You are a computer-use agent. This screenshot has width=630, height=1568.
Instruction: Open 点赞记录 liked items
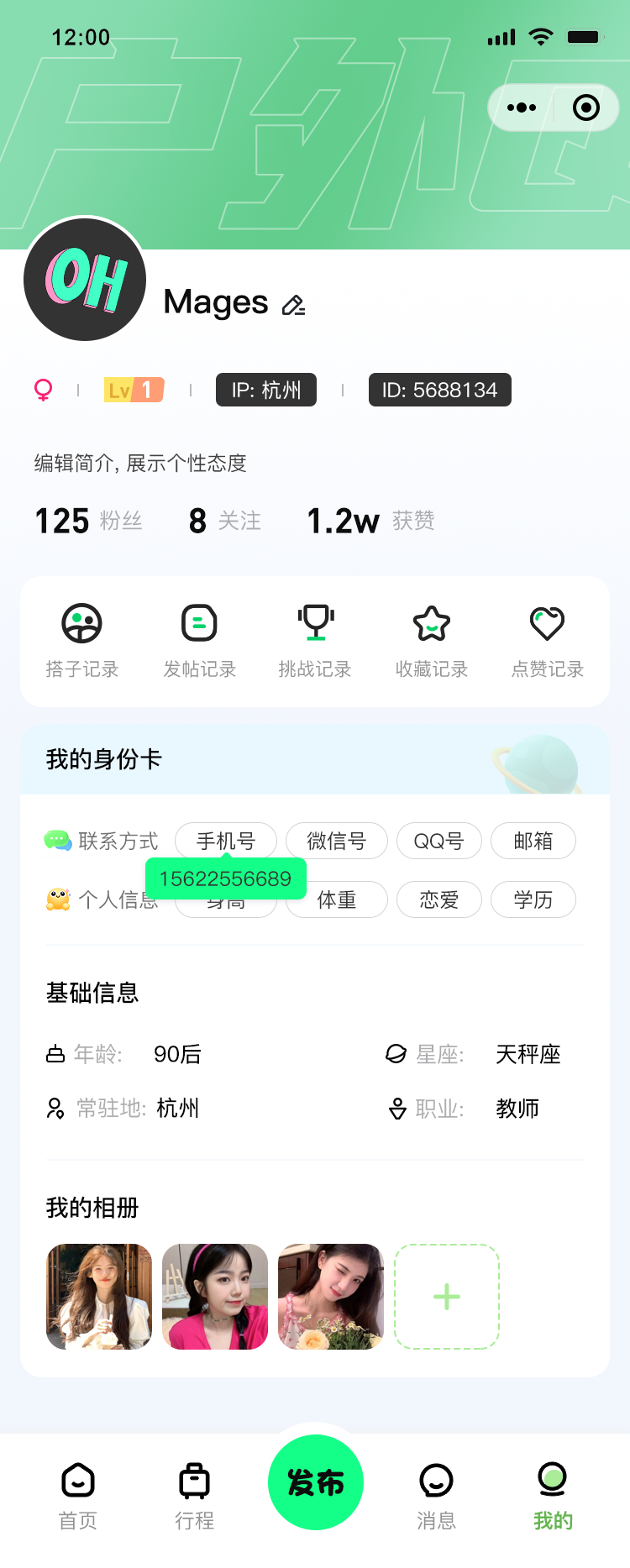click(x=548, y=641)
